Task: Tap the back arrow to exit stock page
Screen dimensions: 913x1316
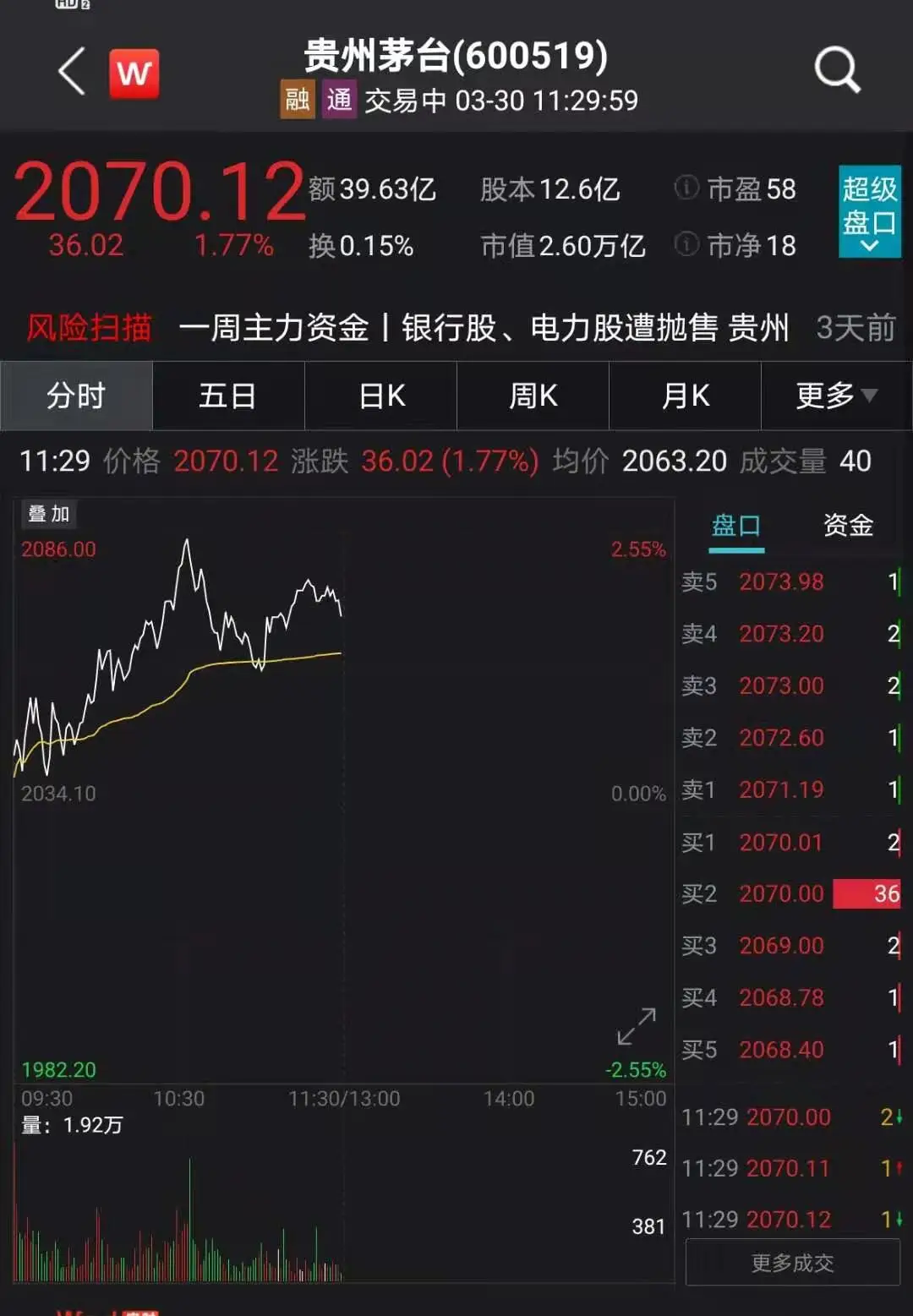Action: tap(70, 73)
